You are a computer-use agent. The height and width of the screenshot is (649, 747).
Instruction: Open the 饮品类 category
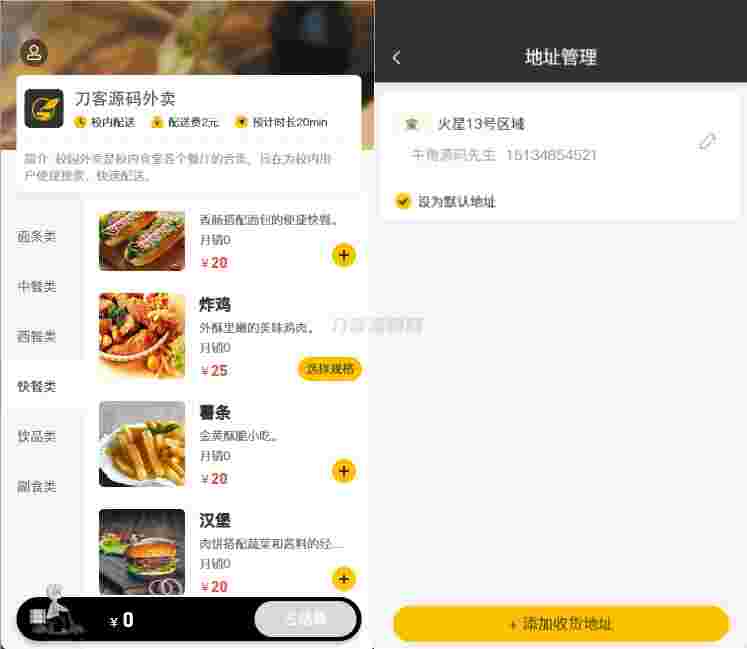(x=37, y=437)
